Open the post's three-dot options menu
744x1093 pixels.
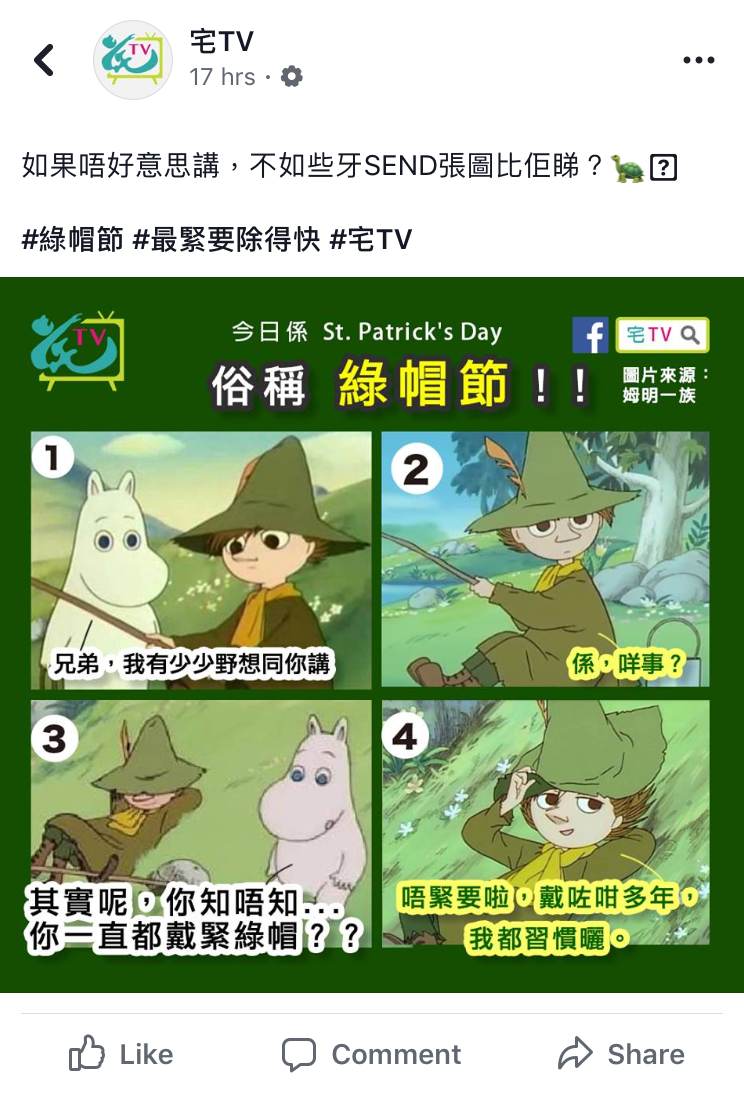click(x=698, y=60)
